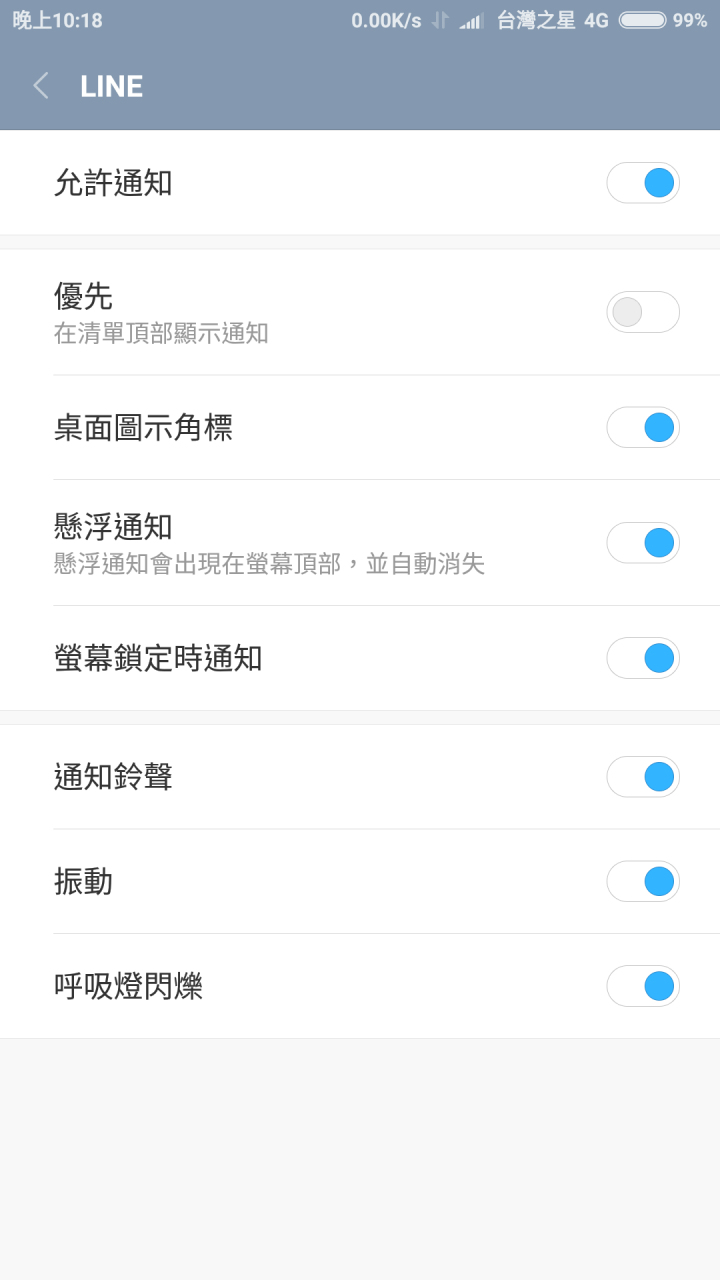
Task: Go back from LINE notification settings
Action: click(41, 86)
